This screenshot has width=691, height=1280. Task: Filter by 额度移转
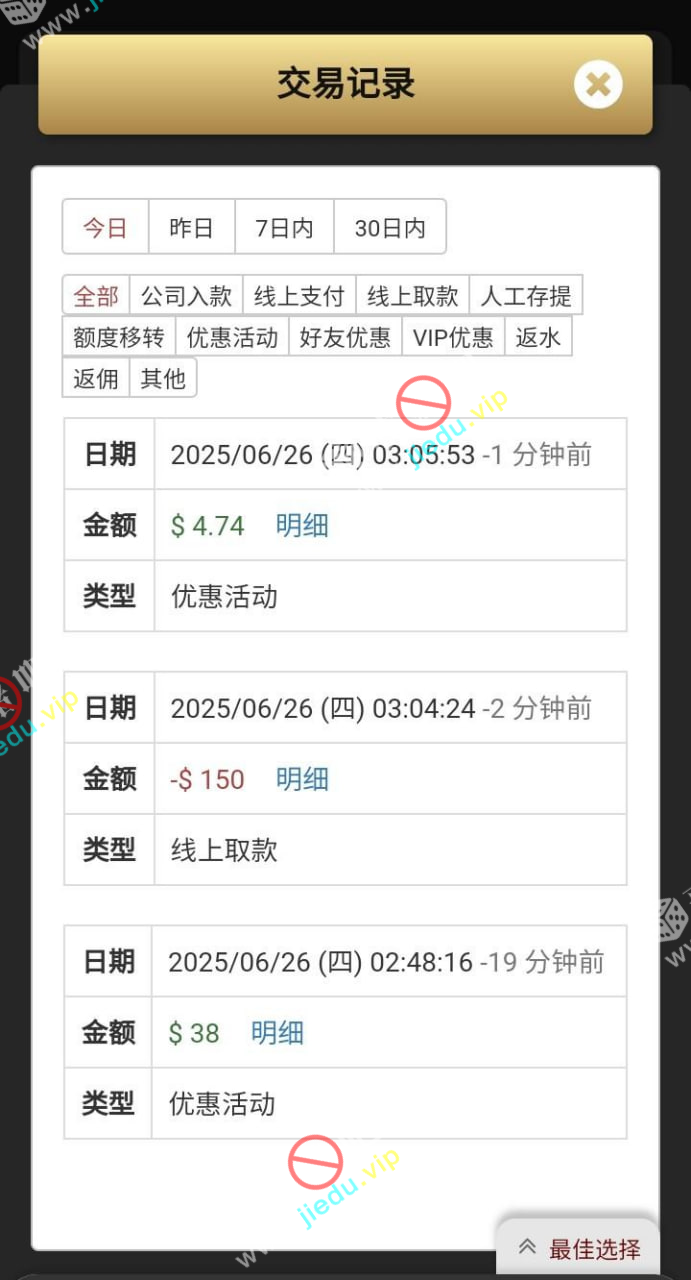tap(118, 338)
